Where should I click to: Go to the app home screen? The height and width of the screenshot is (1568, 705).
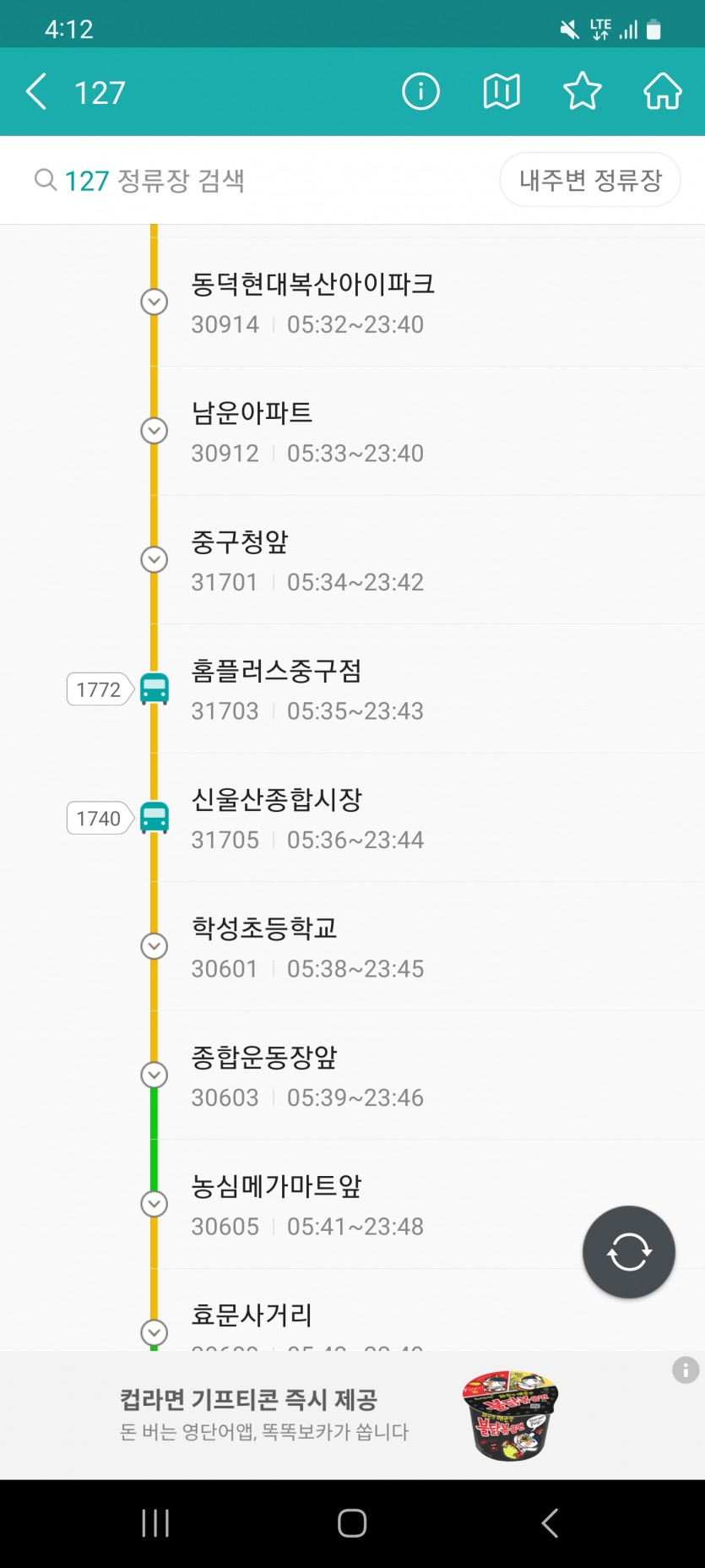pos(663,91)
